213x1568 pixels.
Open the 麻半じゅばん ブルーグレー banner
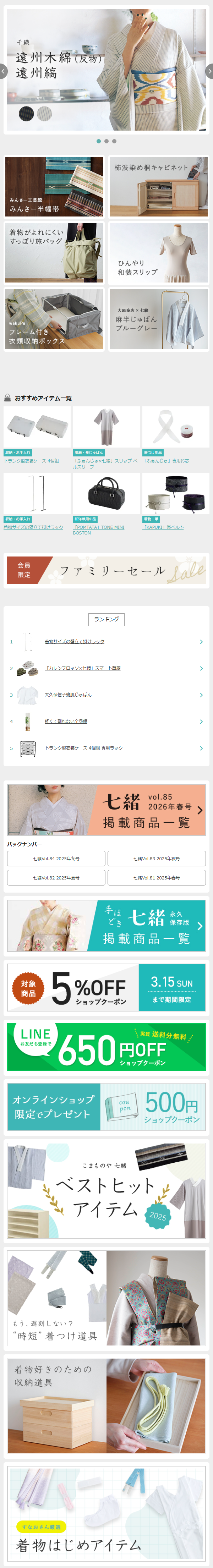[x=158, y=319]
